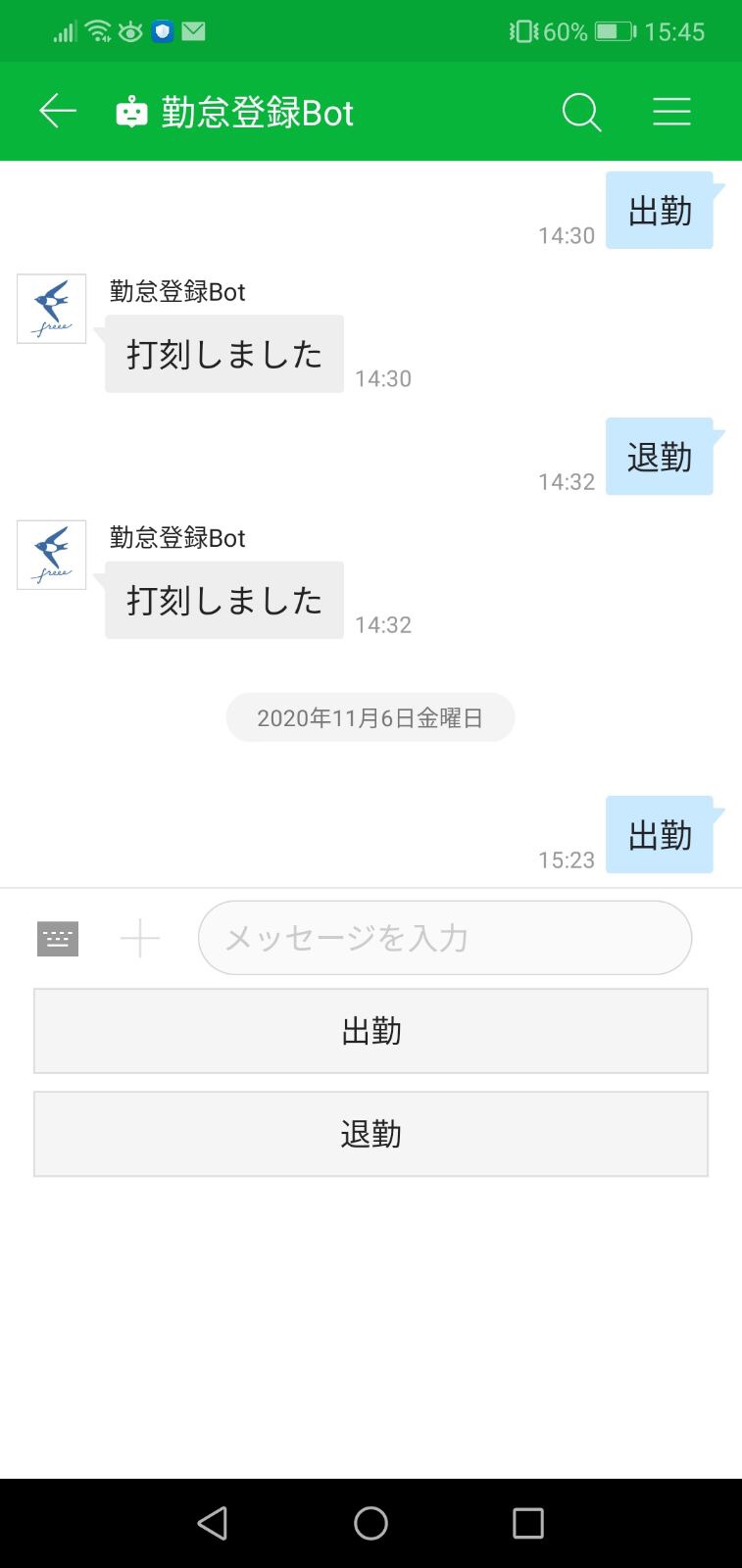Screen dimensions: 742x1568
Task: Open the 勤怠登録Bot avatar beside the 14:32 reply
Action: point(52,555)
